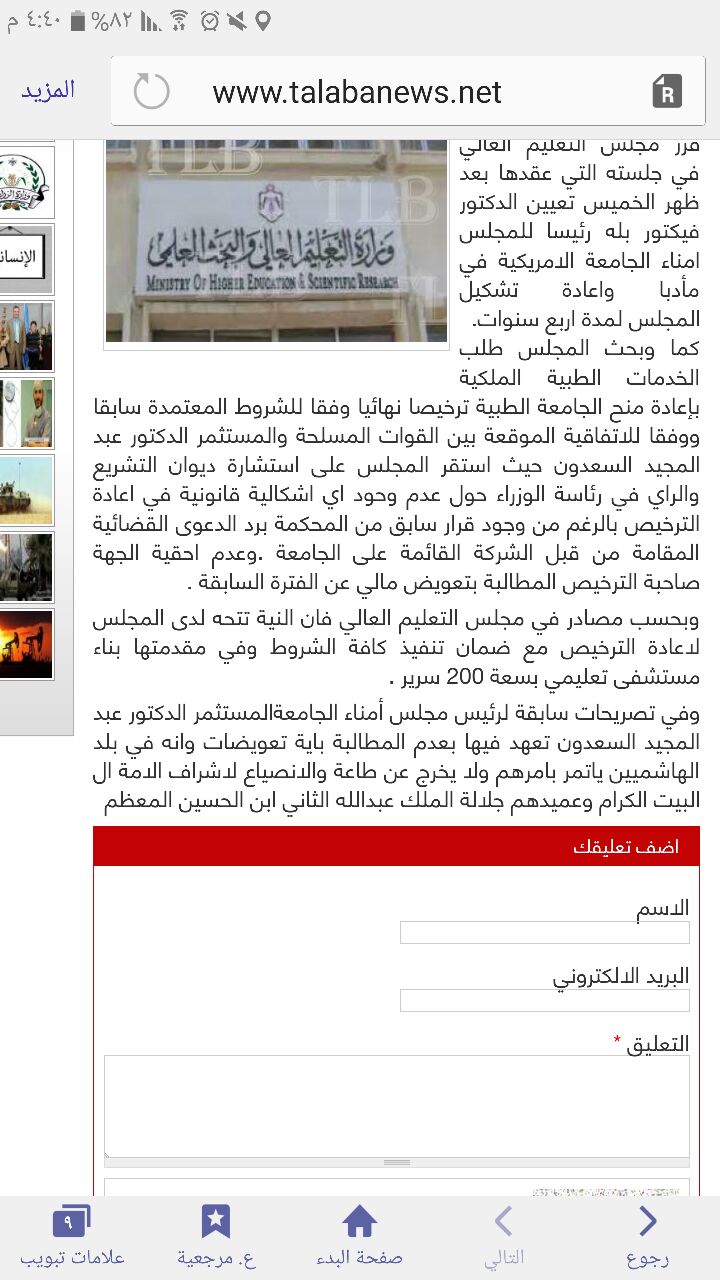The image size is (720, 1280).
Task: Reload the page with the refresh icon
Action: 152,92
